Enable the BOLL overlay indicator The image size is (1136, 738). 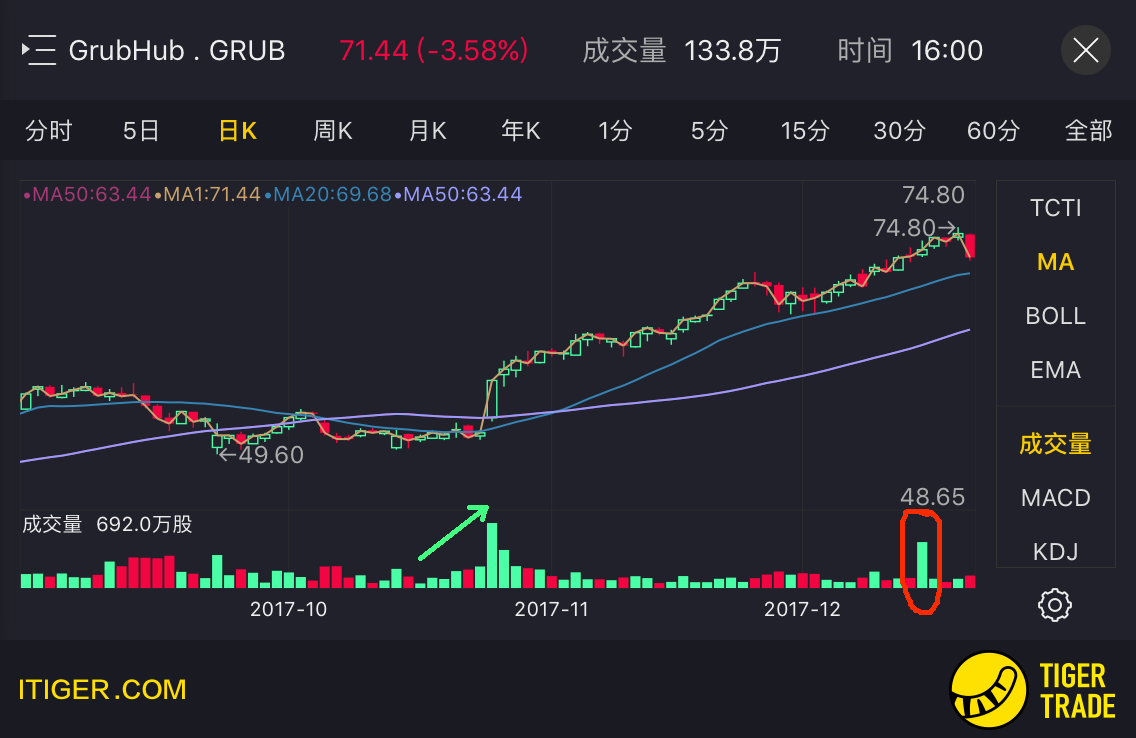(x=1055, y=316)
